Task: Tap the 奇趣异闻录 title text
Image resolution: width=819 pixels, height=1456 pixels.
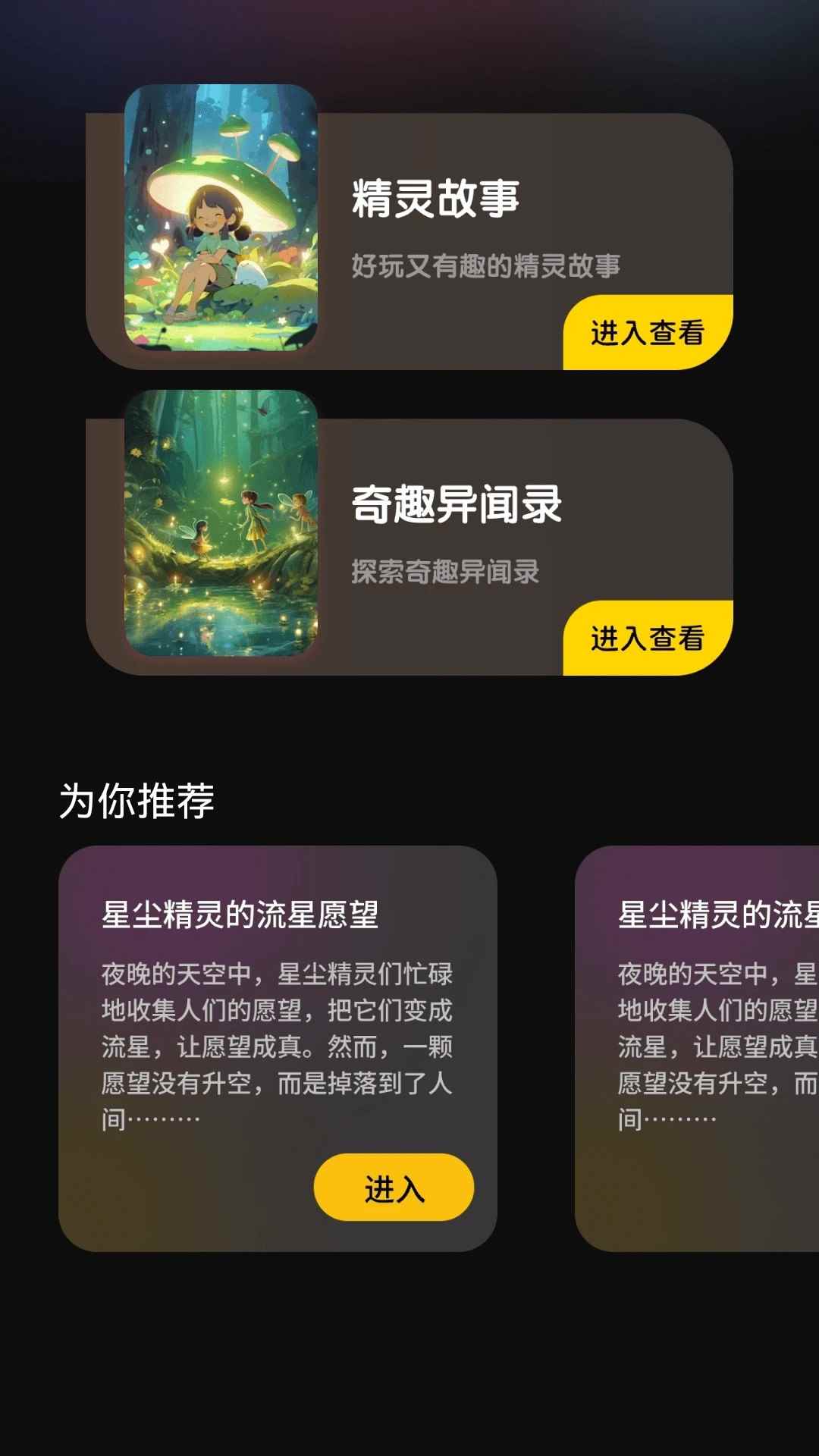Action: point(447,502)
